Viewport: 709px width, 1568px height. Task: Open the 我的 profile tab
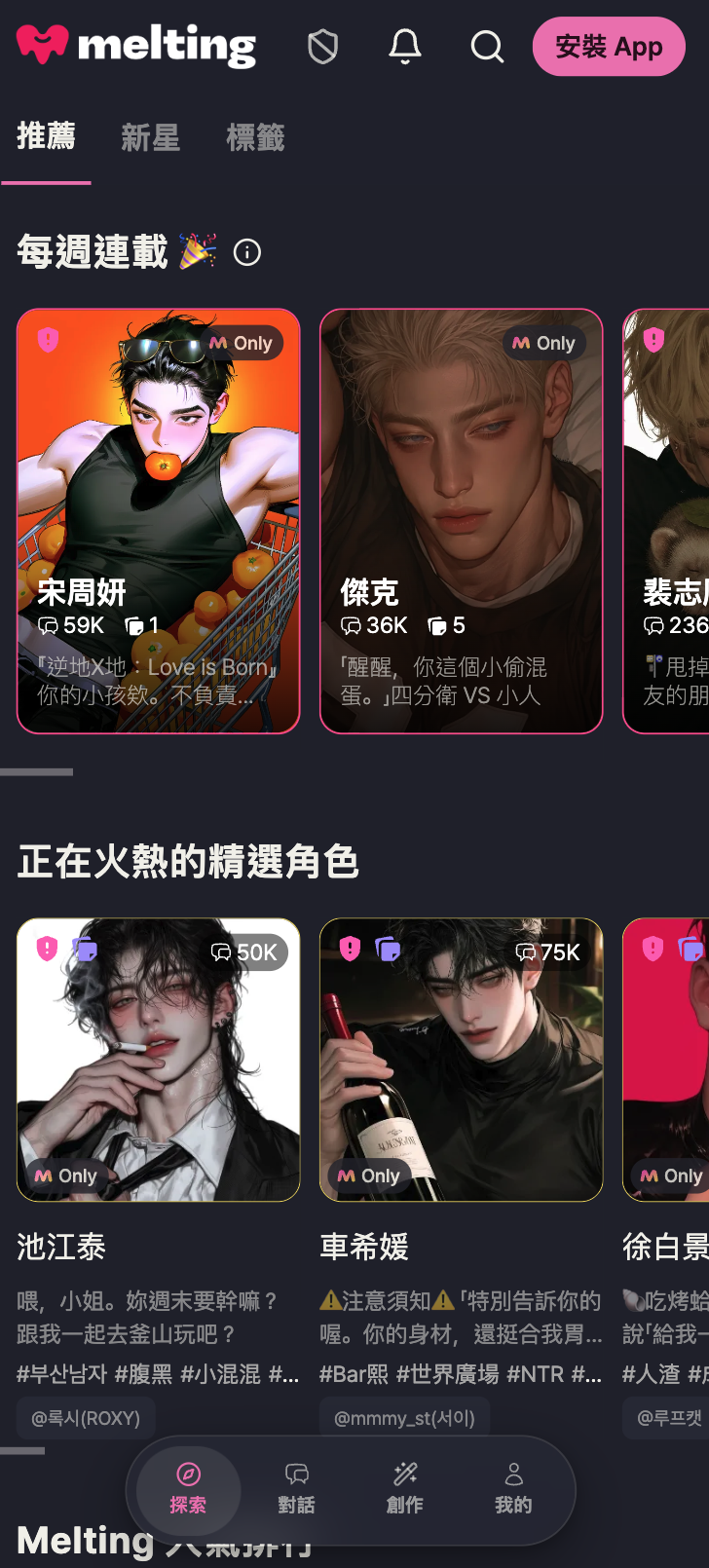[x=513, y=1489]
